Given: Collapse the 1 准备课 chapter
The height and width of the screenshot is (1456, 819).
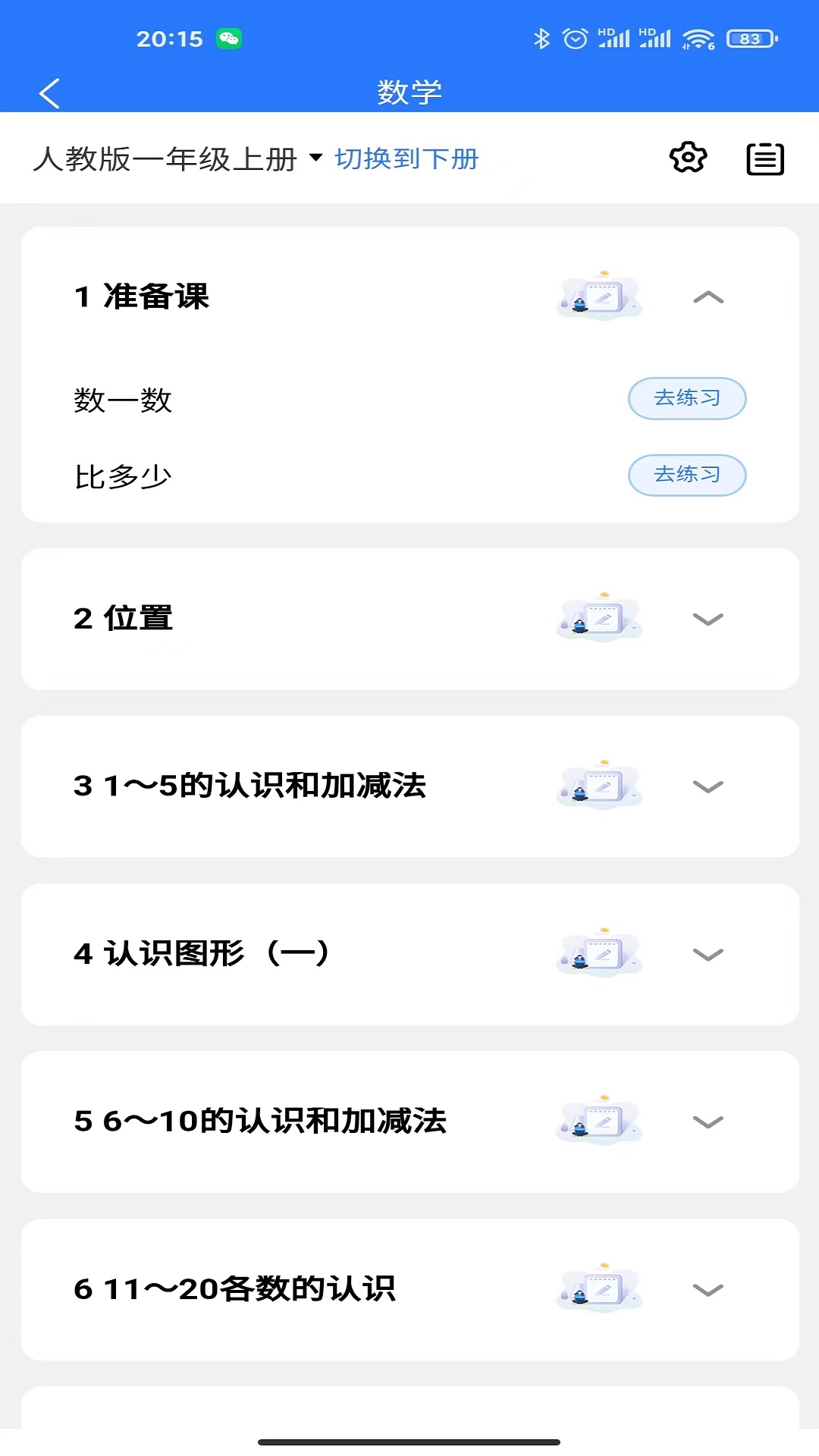Looking at the screenshot, I should point(707,297).
